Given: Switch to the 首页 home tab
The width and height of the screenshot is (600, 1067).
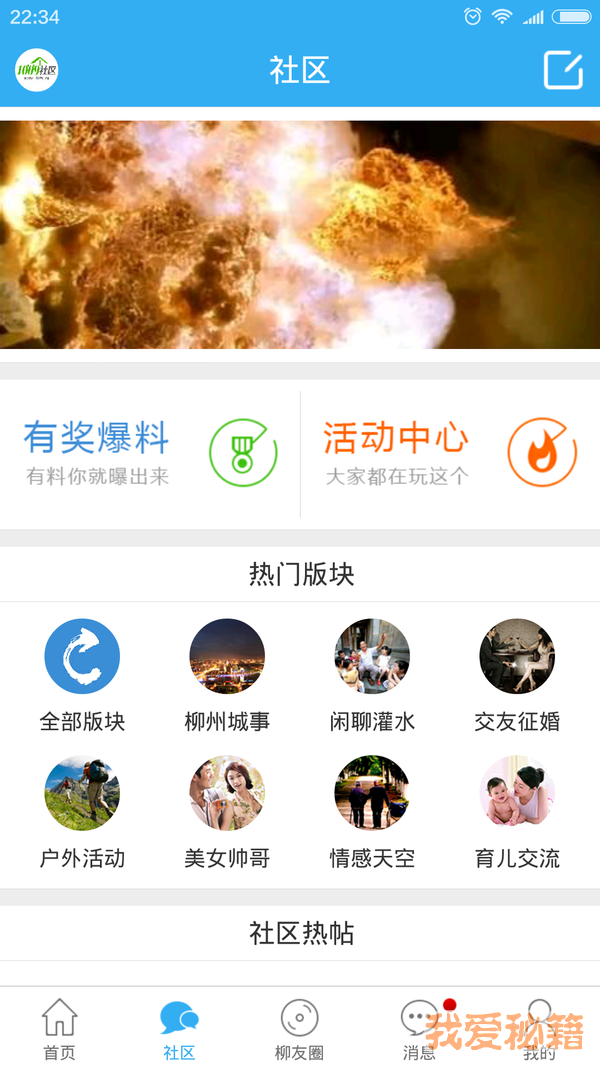Looking at the screenshot, I should (x=59, y=1029).
